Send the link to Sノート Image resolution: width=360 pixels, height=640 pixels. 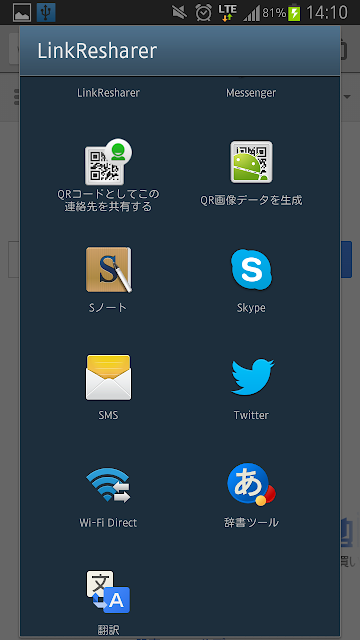coord(108,280)
